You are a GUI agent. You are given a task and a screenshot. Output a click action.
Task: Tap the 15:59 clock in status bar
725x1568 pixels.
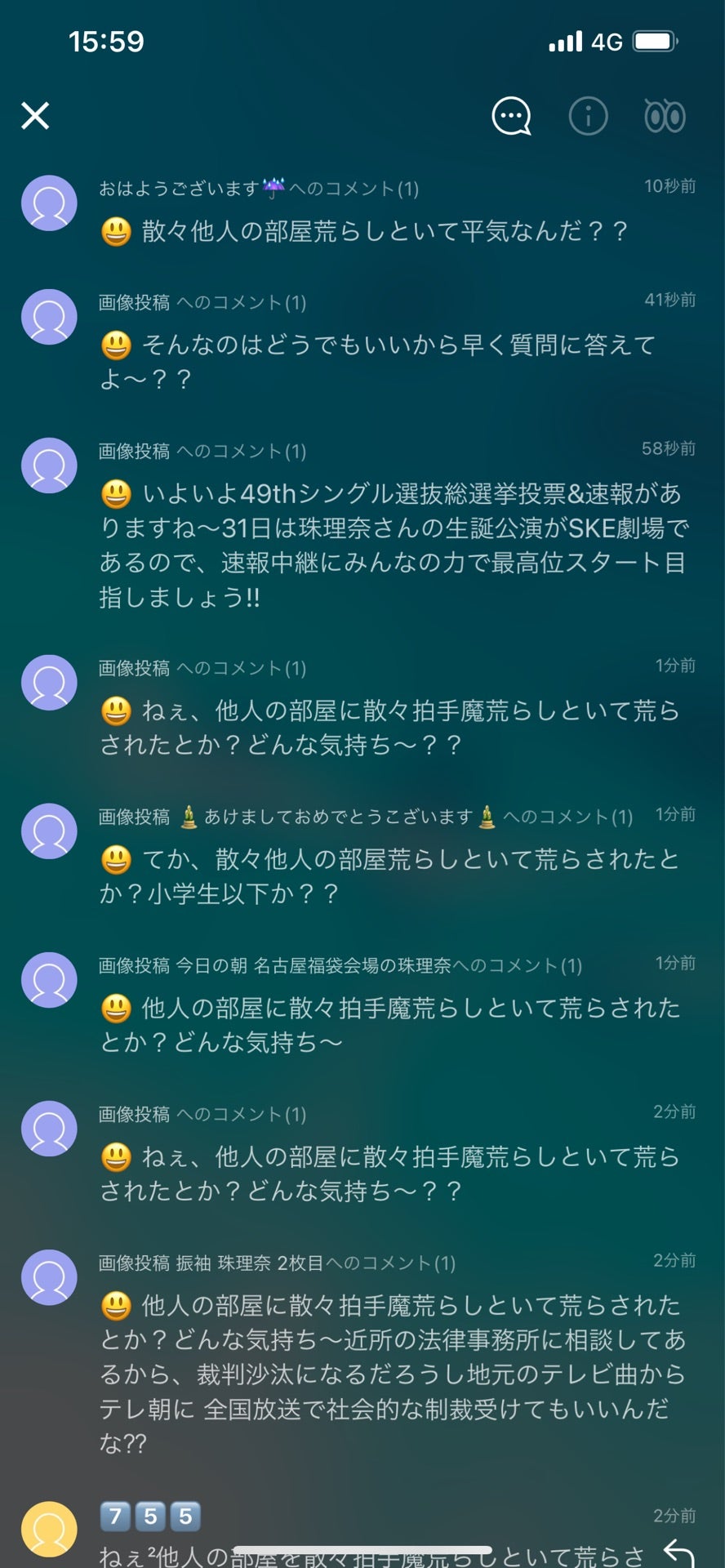(105, 41)
